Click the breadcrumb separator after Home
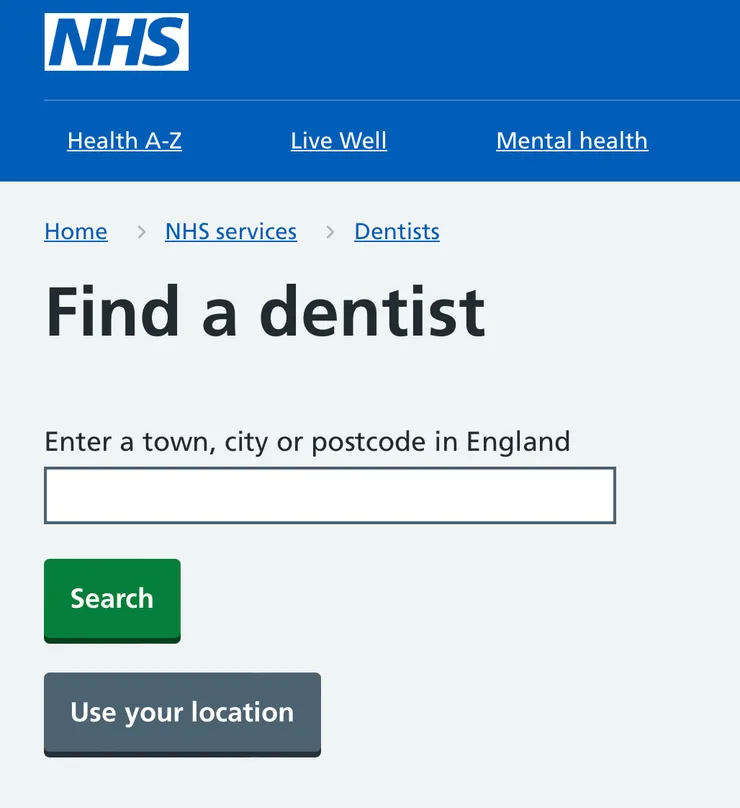This screenshot has width=740, height=808. point(140,231)
